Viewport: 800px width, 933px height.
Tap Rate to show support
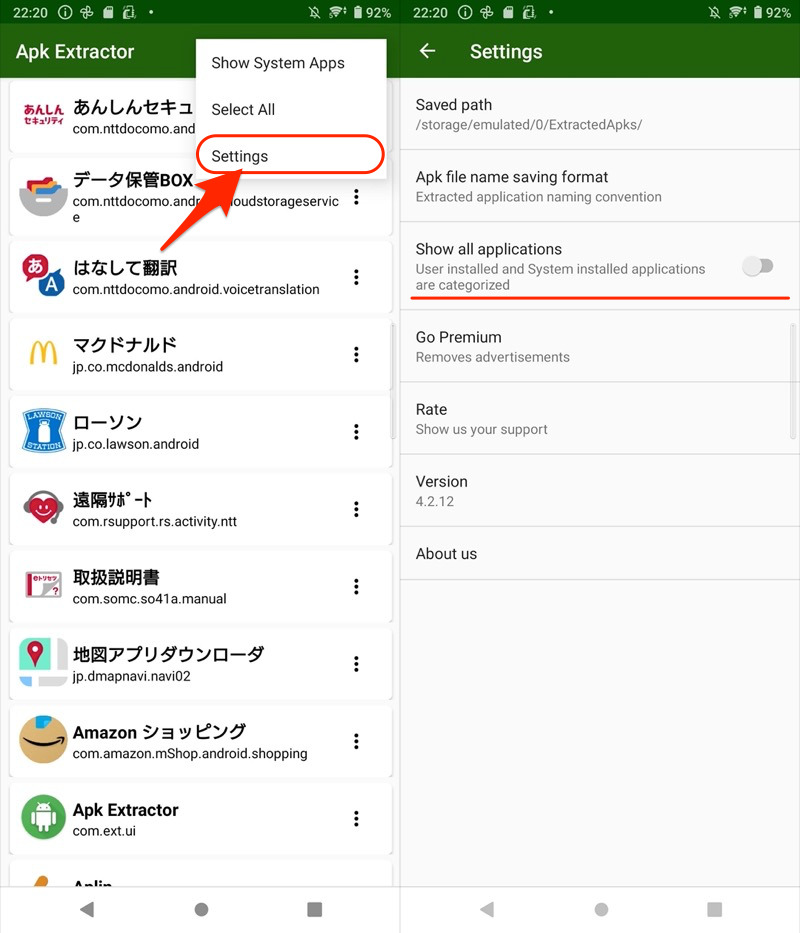pyautogui.click(x=598, y=418)
